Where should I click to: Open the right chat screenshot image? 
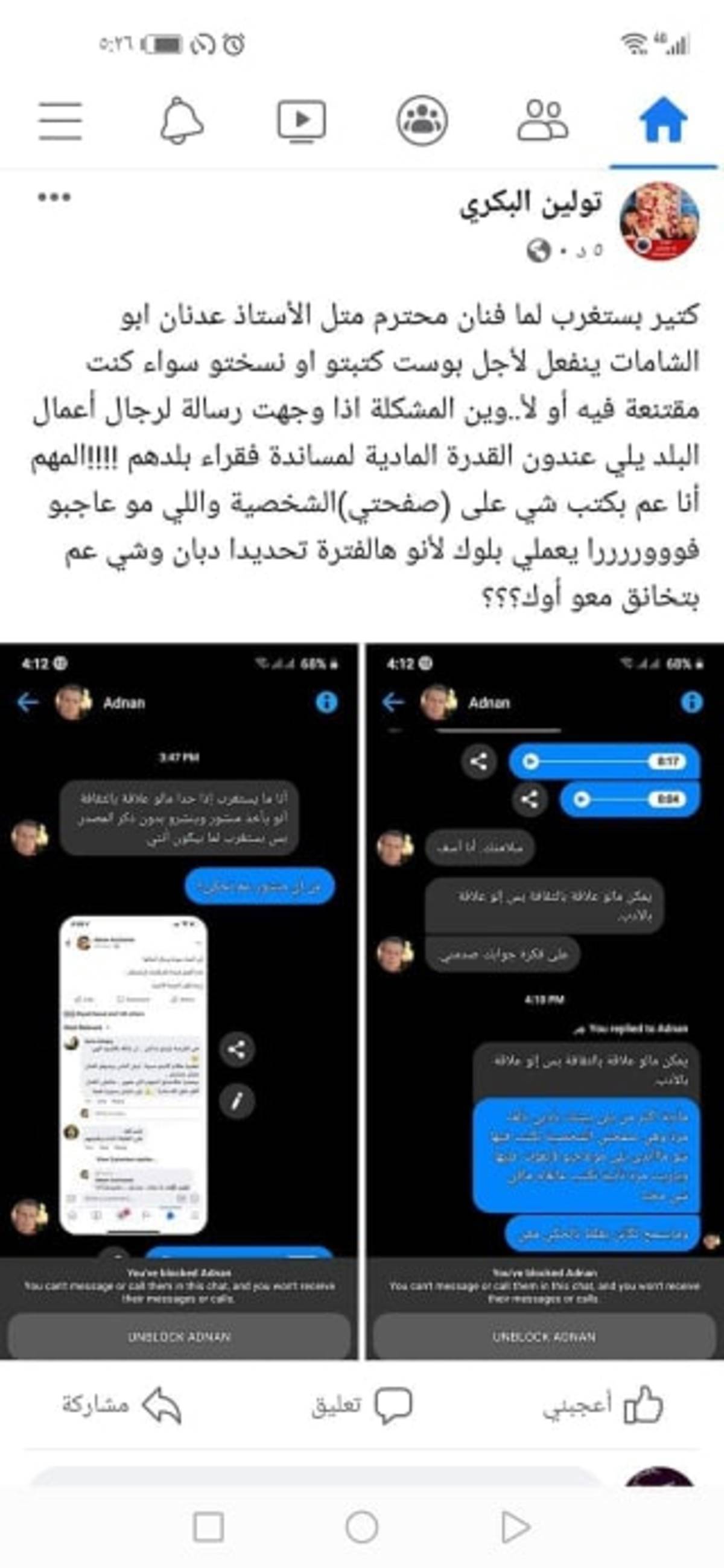click(544, 999)
